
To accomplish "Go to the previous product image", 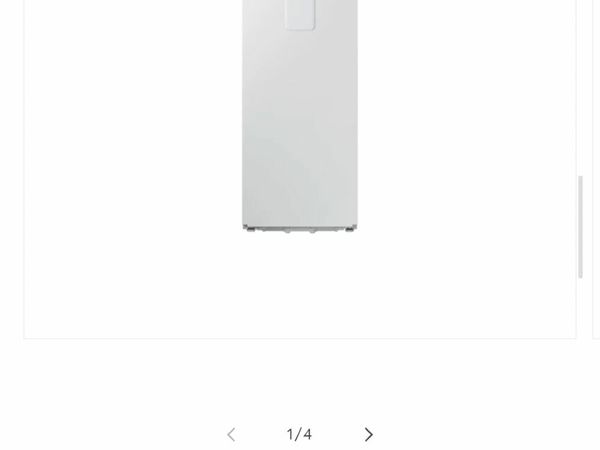I will 231,434.
